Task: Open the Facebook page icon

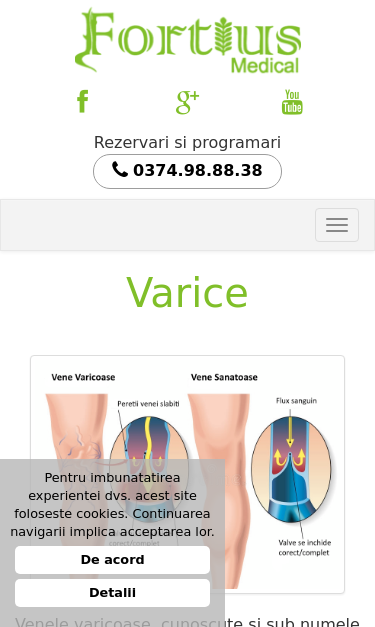Action: [83, 102]
